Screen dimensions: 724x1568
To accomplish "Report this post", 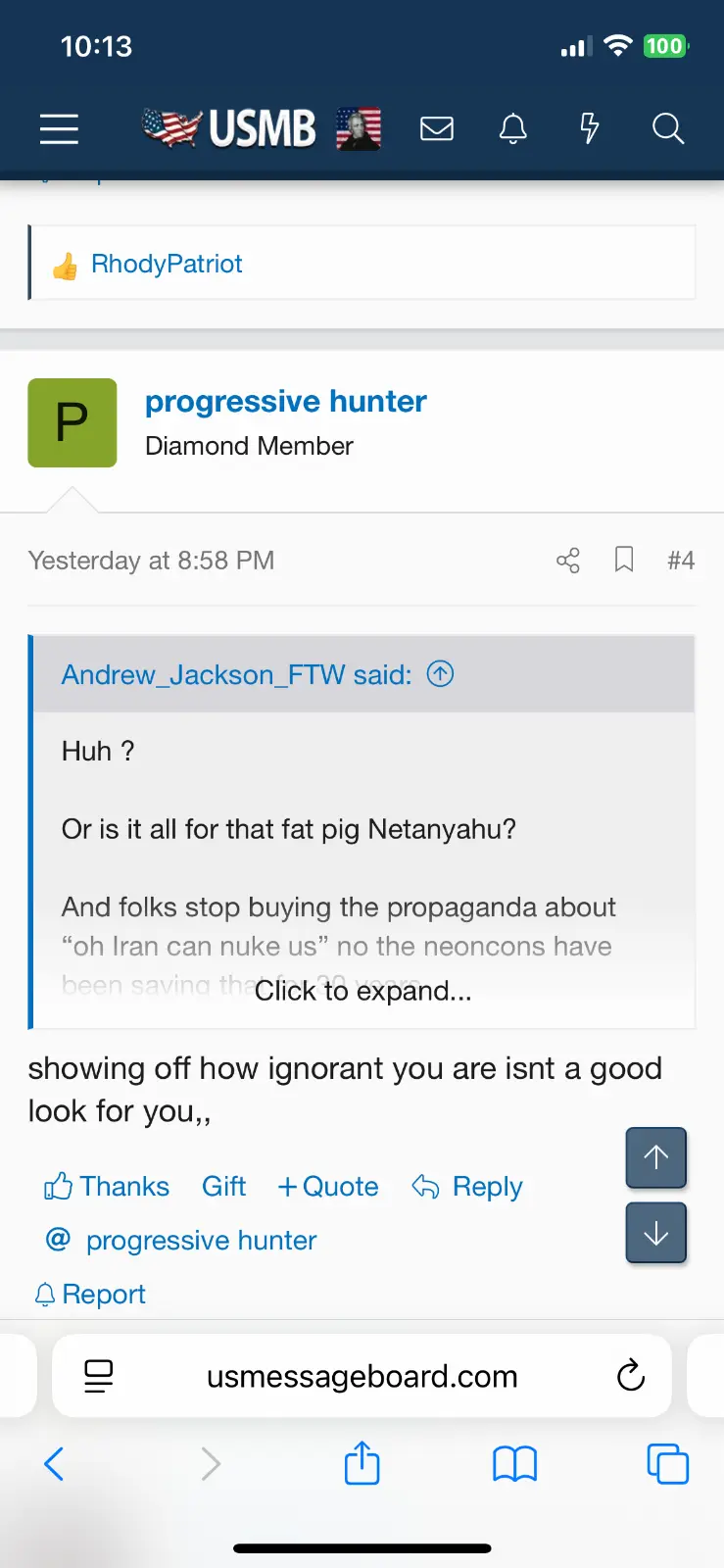I will (x=90, y=1295).
